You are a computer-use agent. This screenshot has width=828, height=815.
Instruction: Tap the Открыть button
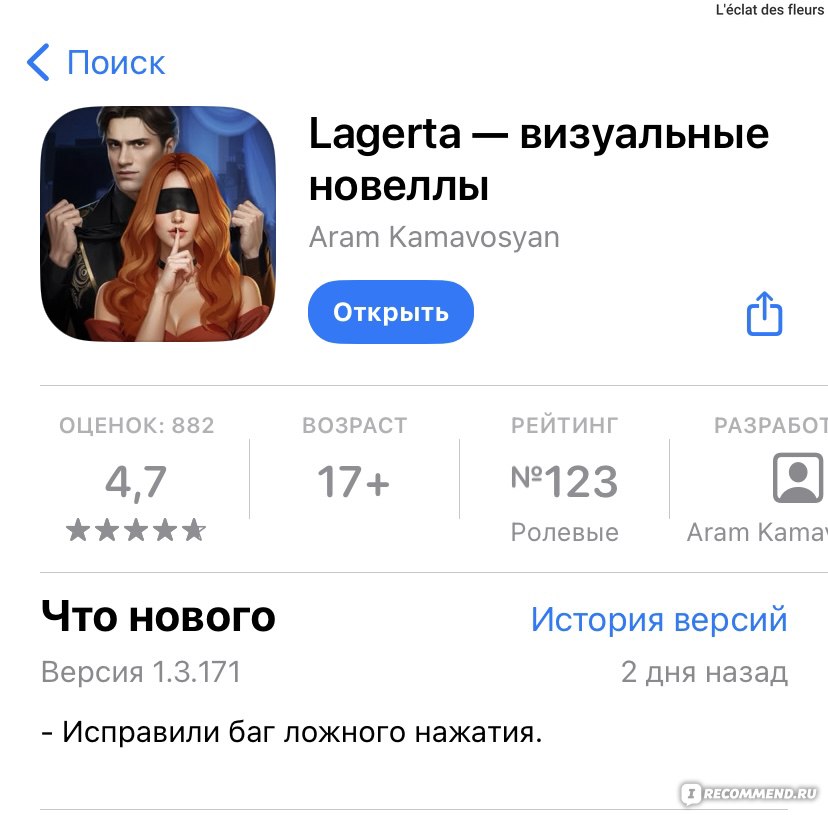[390, 312]
